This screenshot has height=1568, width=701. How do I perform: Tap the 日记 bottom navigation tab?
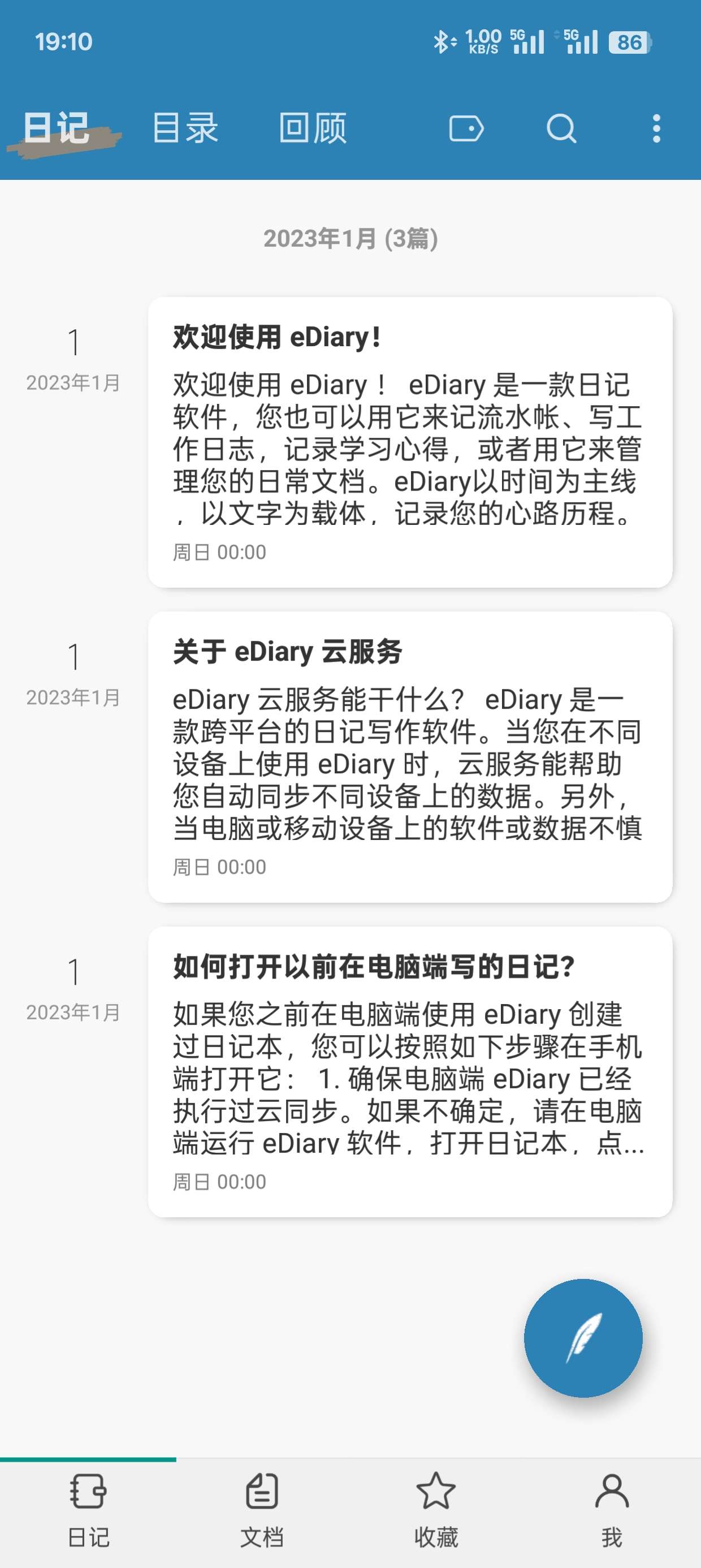[88, 1510]
